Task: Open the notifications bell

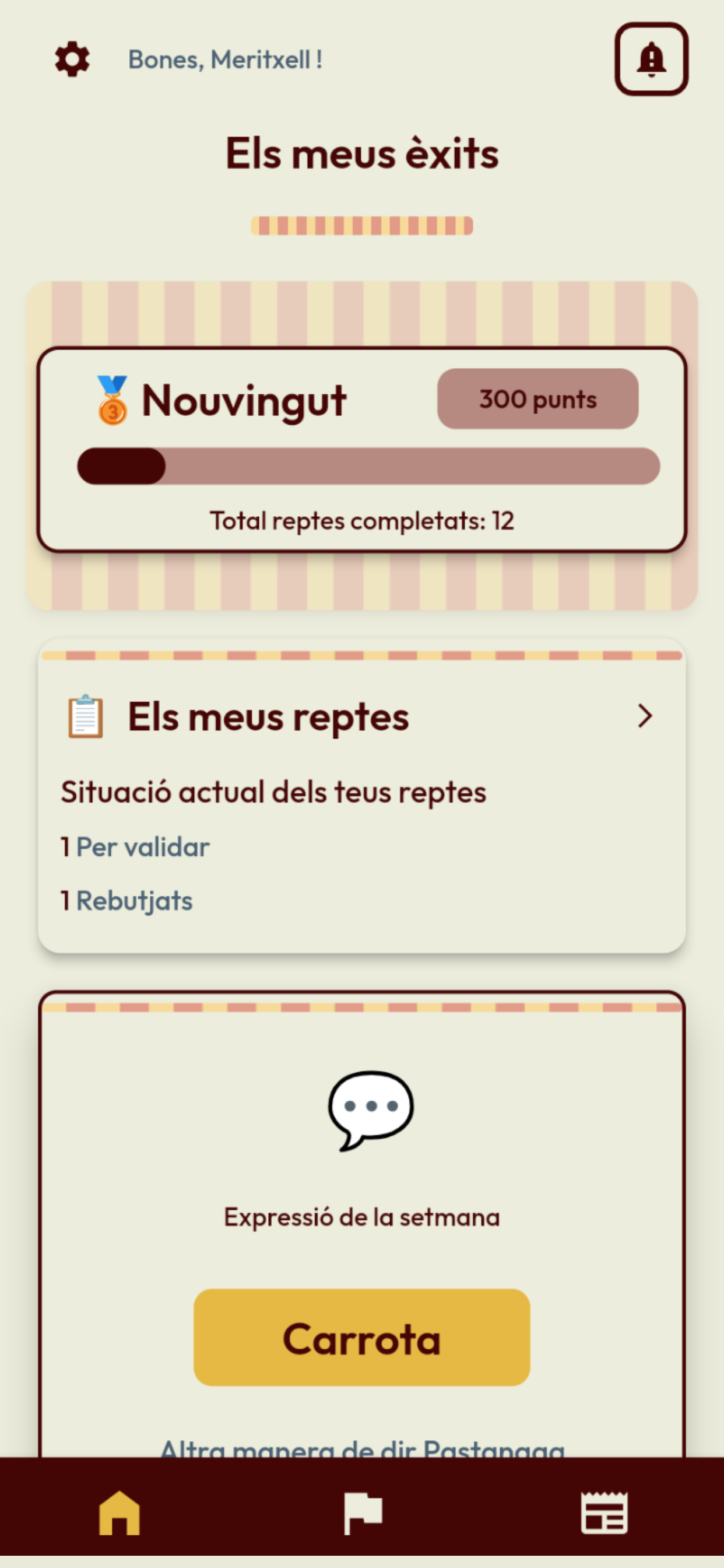Action: point(651,59)
